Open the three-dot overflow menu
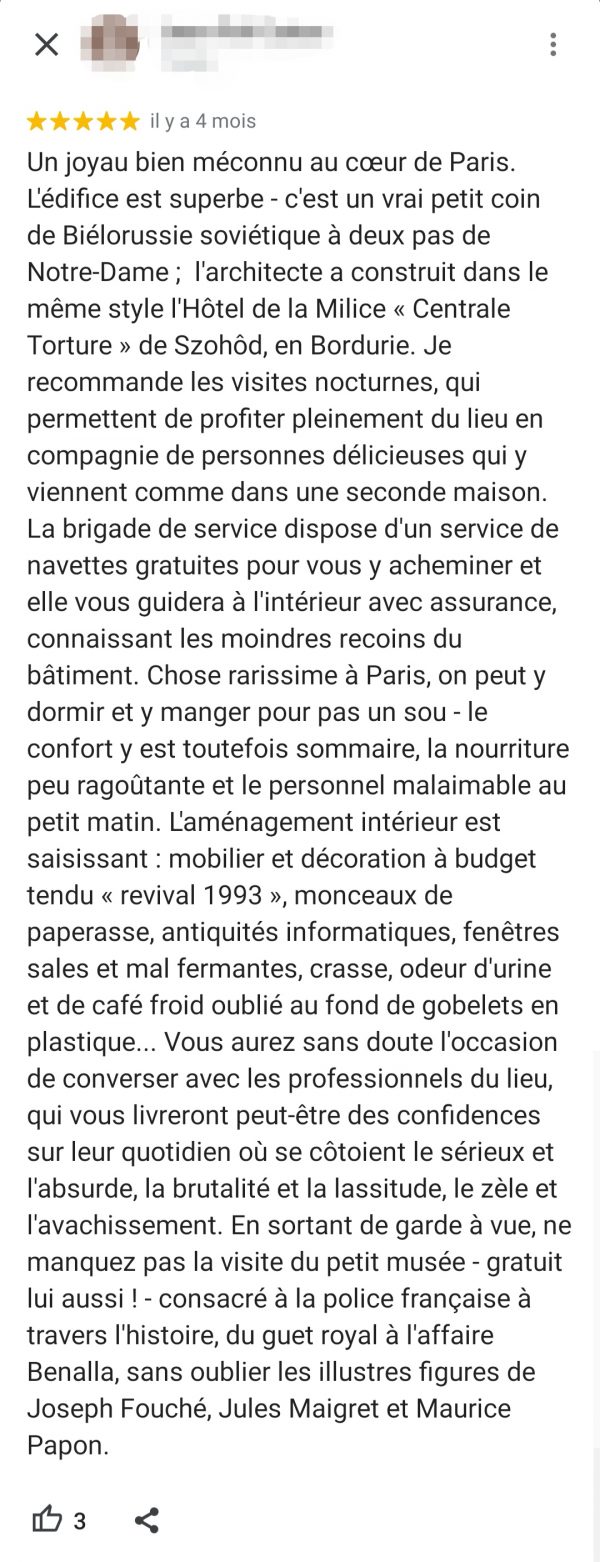 pyautogui.click(x=553, y=45)
